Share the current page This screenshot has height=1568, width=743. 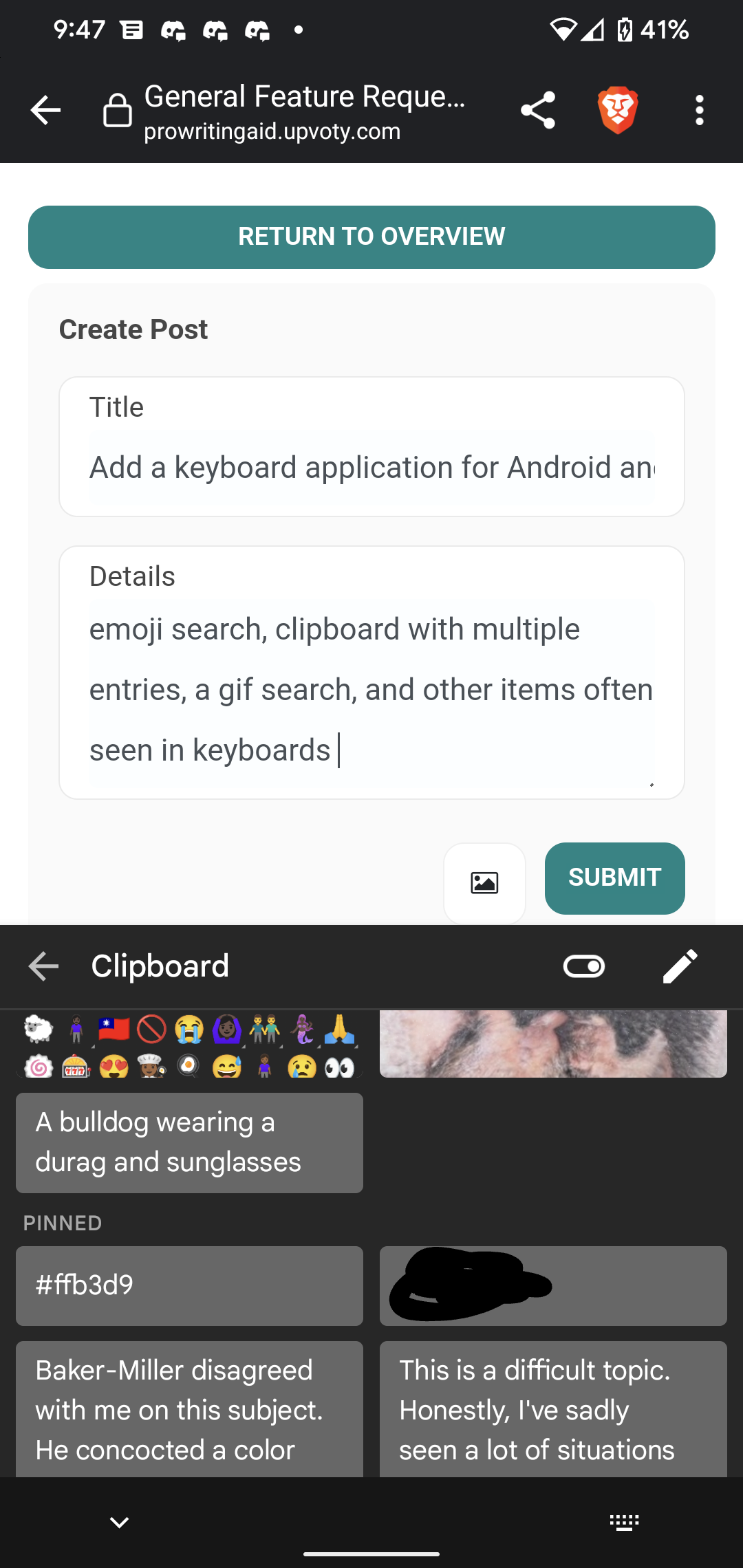[538, 110]
